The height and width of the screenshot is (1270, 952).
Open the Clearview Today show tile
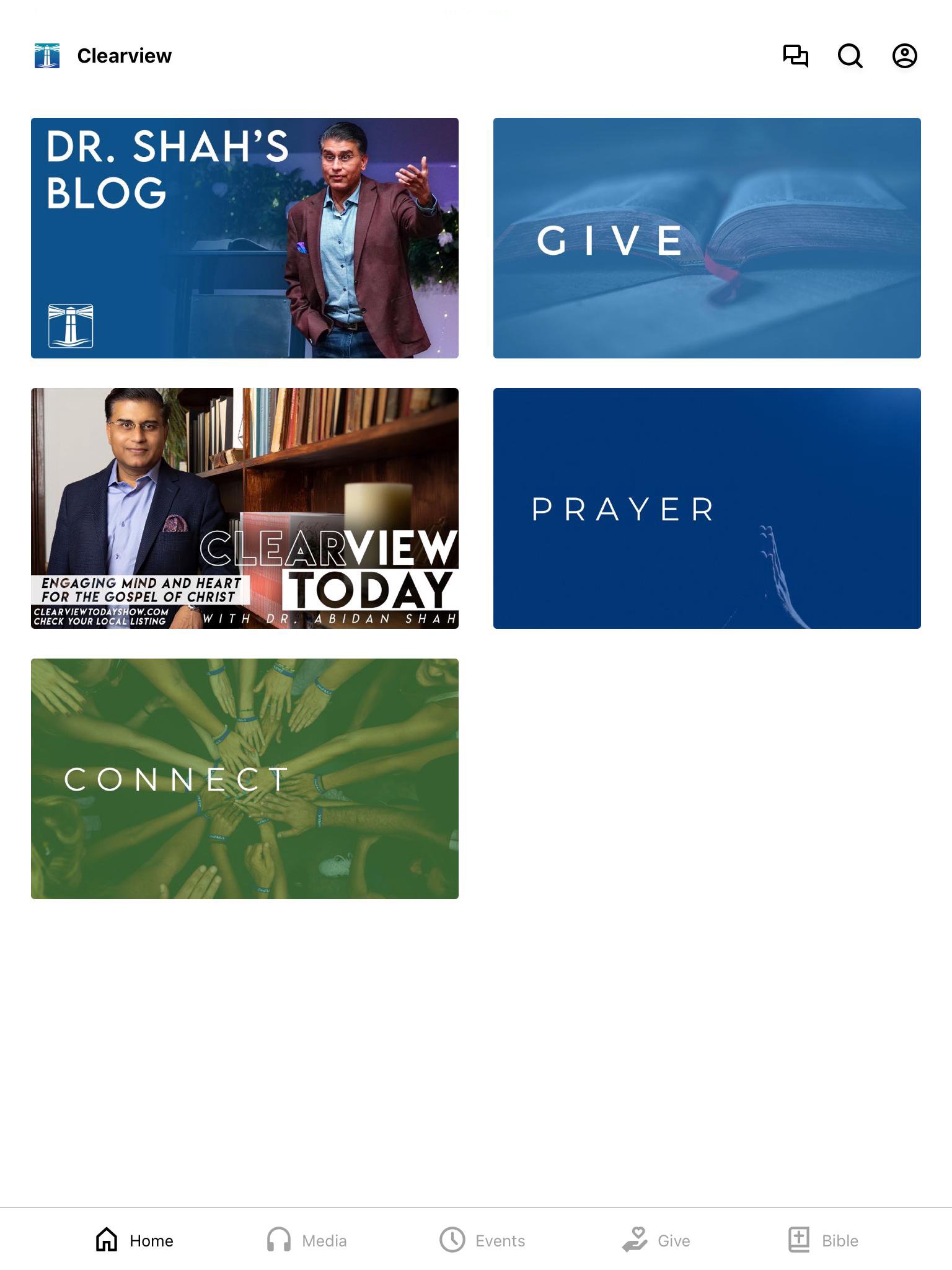pos(245,508)
